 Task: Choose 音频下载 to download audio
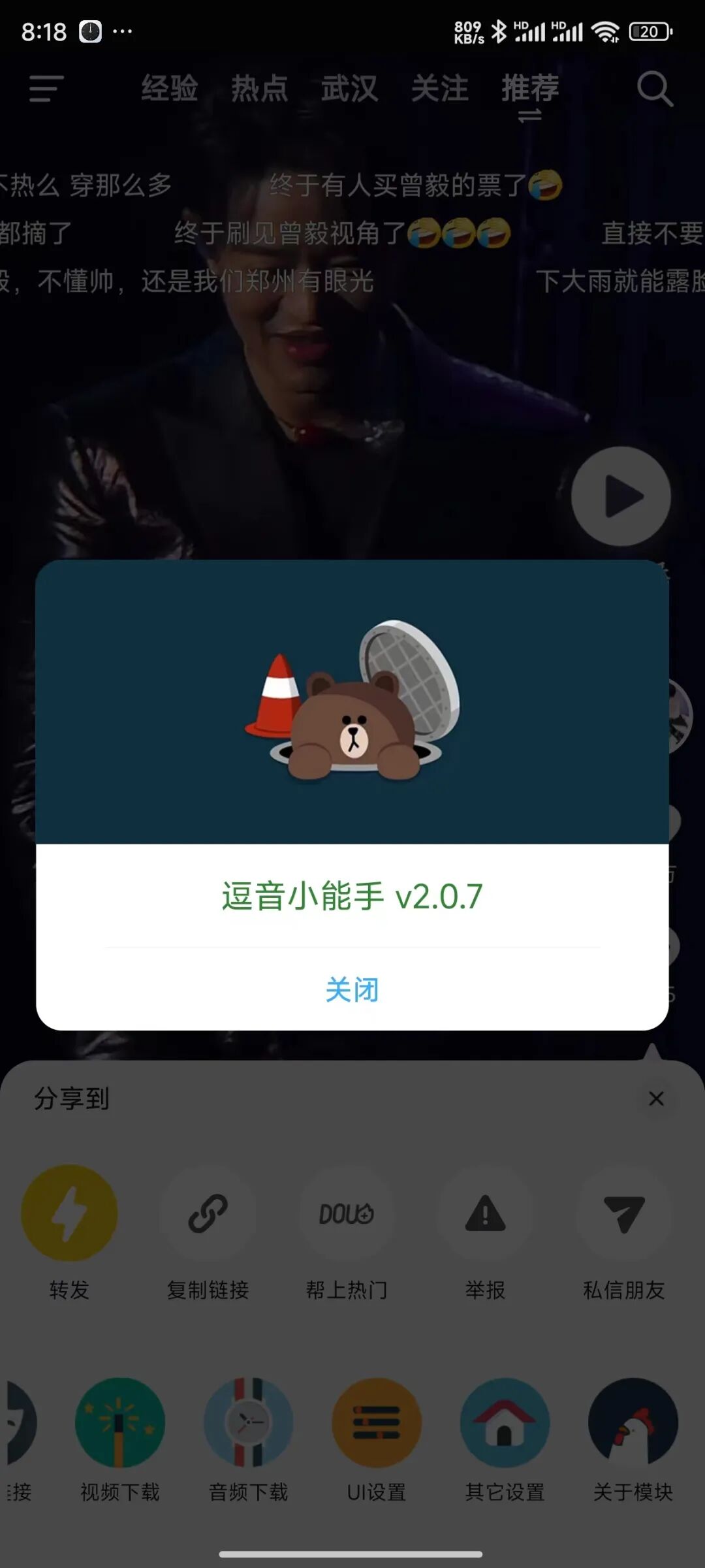click(248, 1422)
